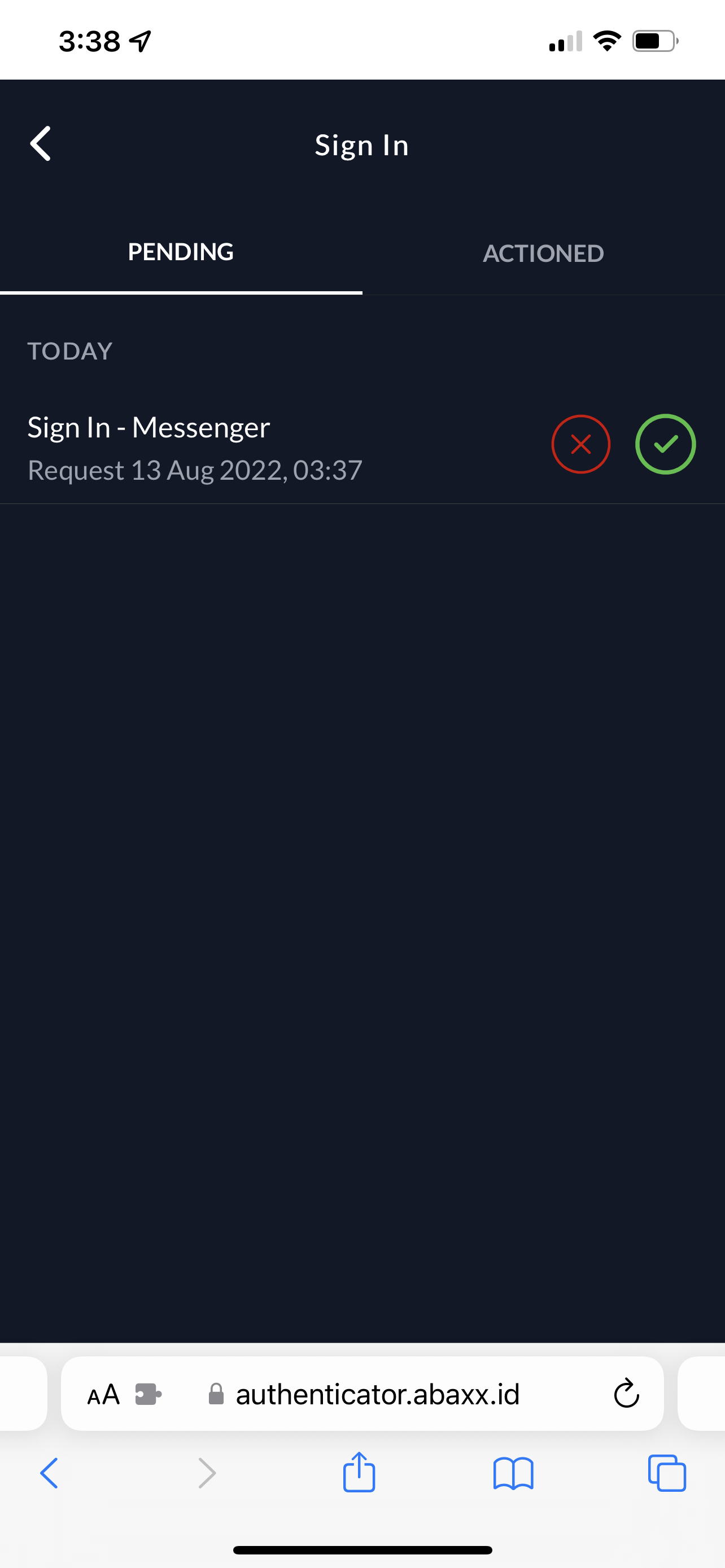Open the browser extensions puzzle icon

[x=147, y=1395]
